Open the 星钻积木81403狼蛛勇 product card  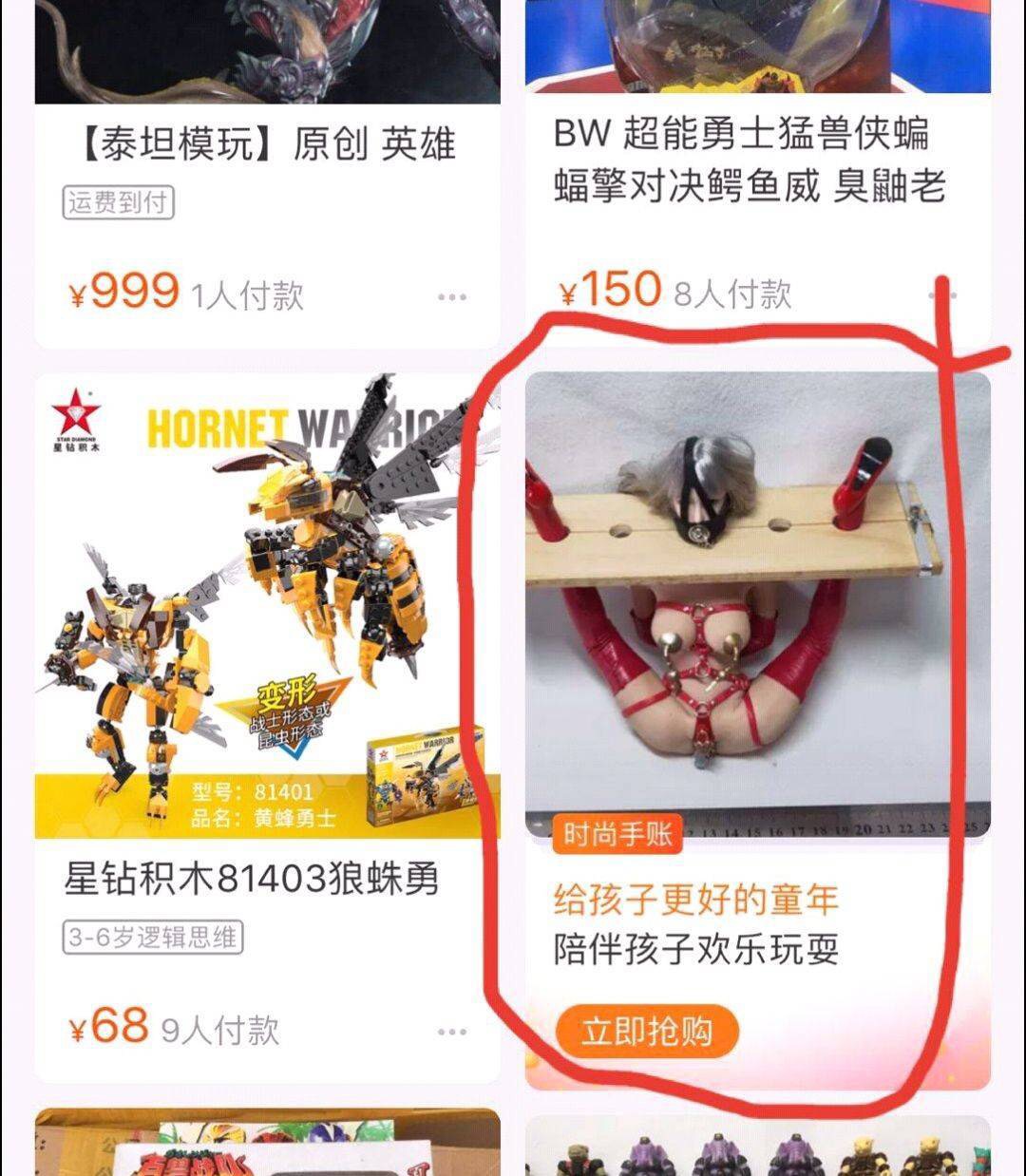pos(253,879)
